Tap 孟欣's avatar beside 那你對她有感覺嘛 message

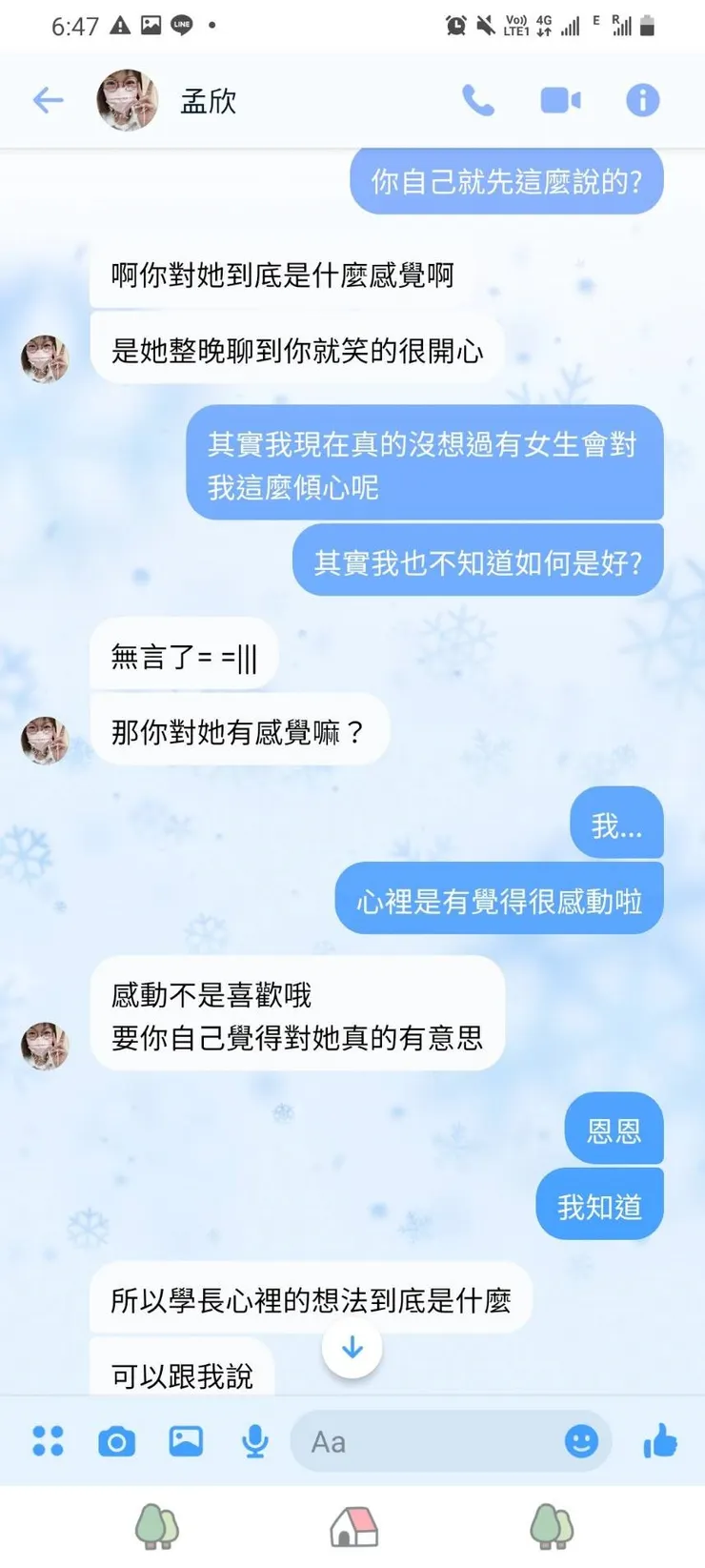tap(45, 741)
